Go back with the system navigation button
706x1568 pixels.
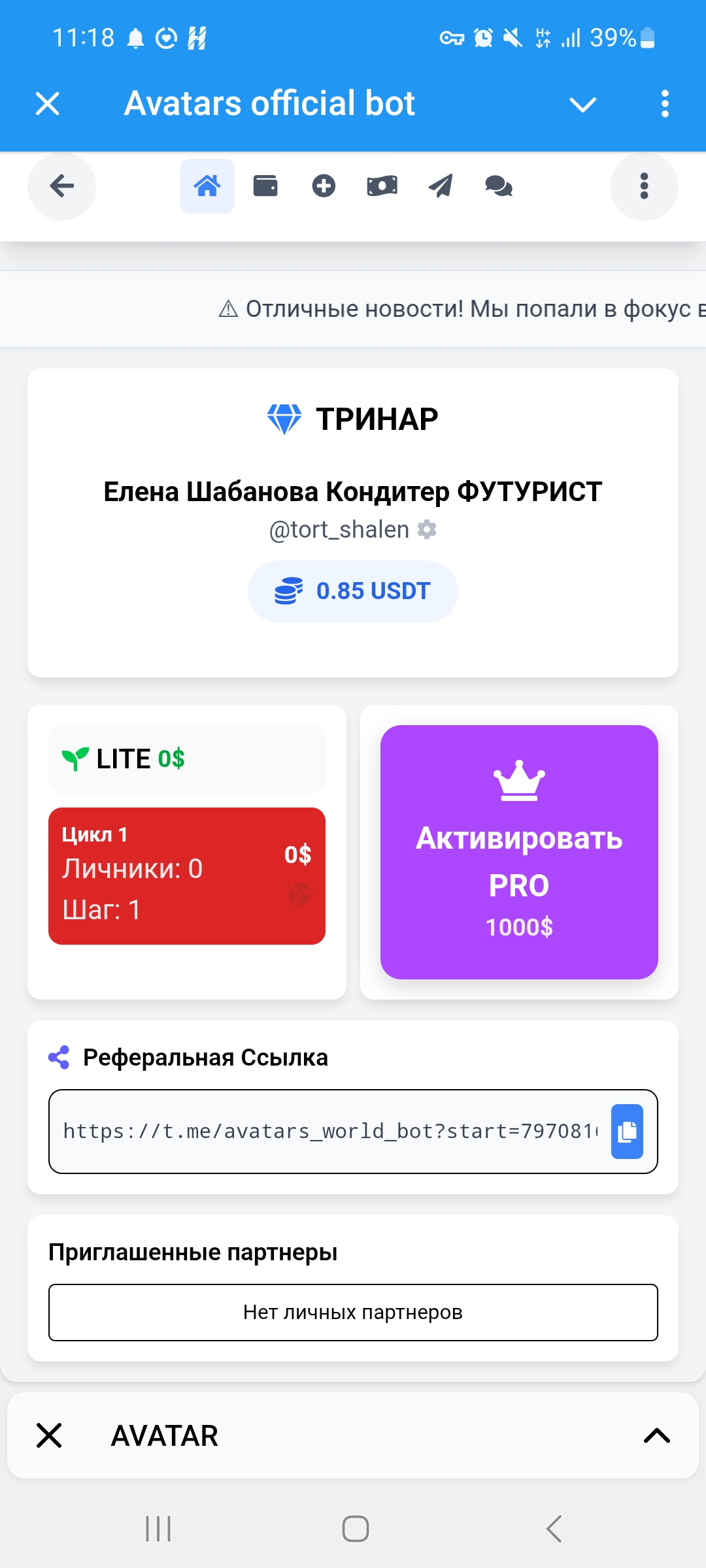click(554, 1529)
